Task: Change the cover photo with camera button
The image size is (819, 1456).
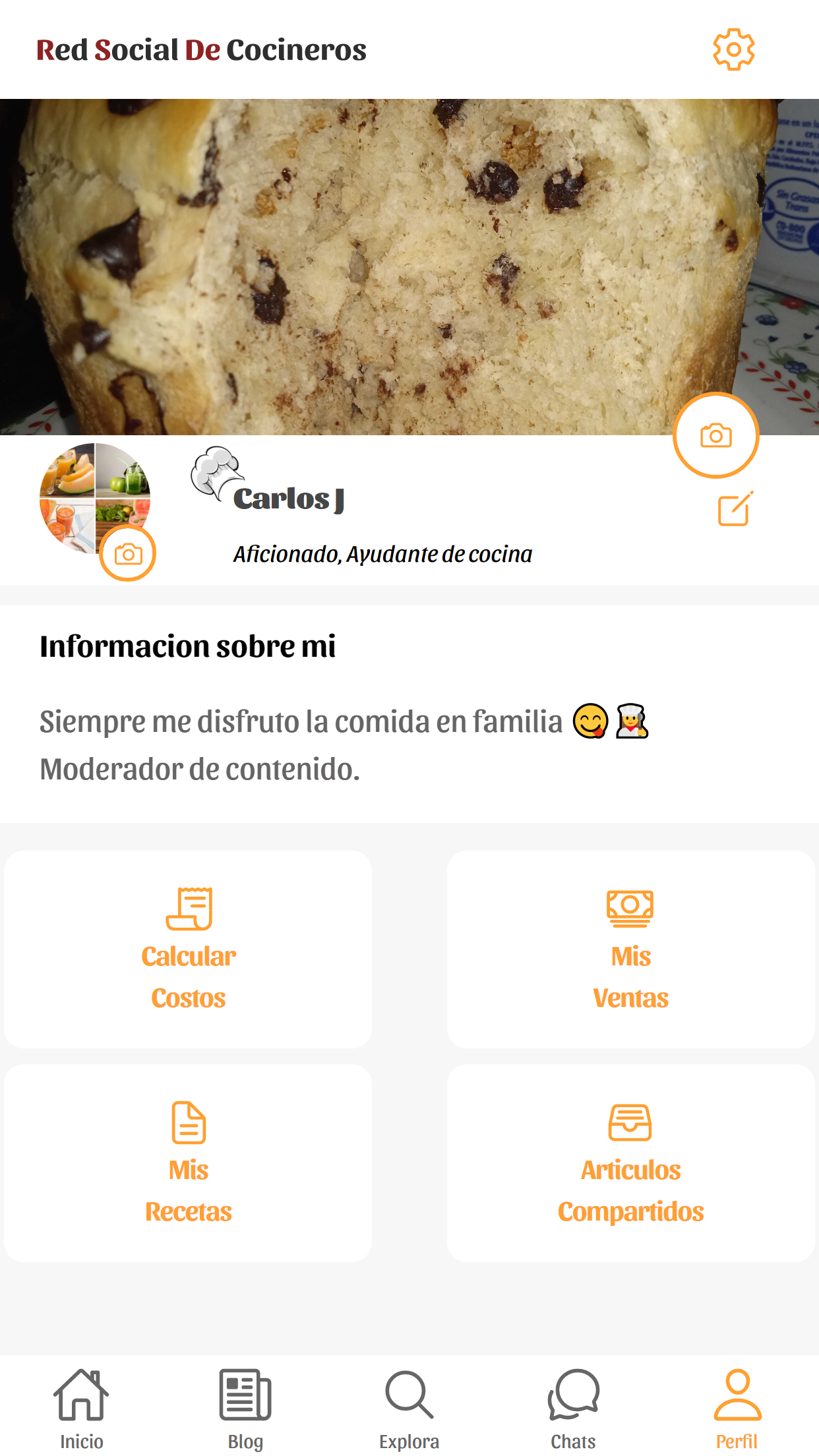Action: click(x=715, y=435)
